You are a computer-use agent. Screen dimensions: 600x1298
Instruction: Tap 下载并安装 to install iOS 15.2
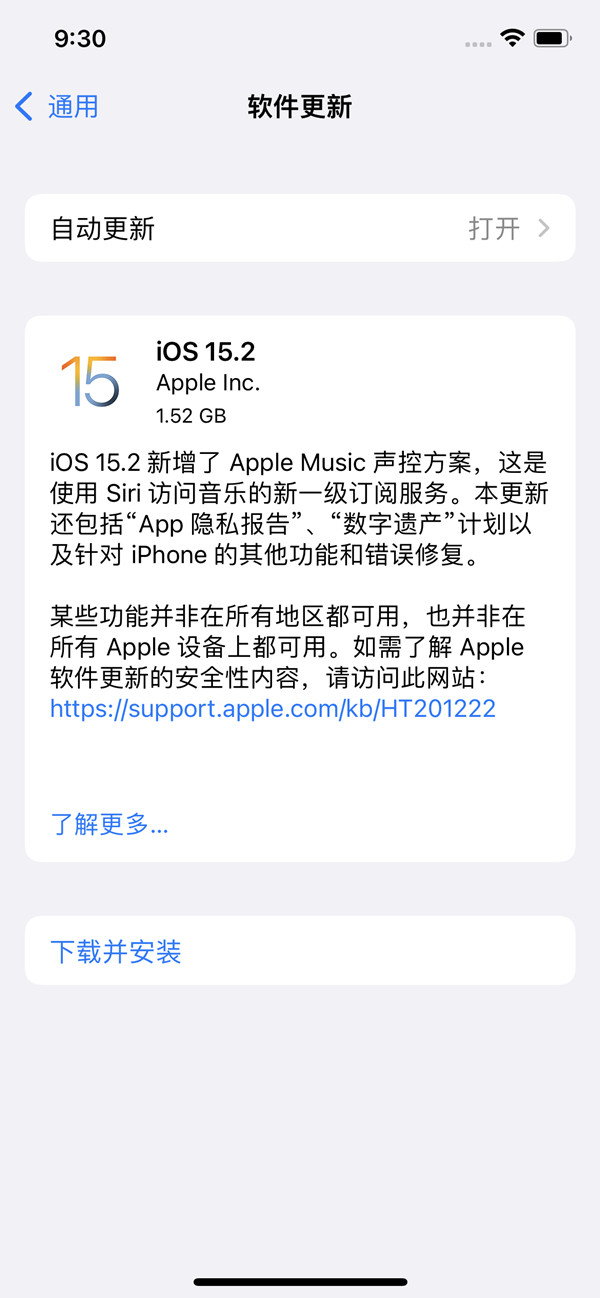point(116,951)
